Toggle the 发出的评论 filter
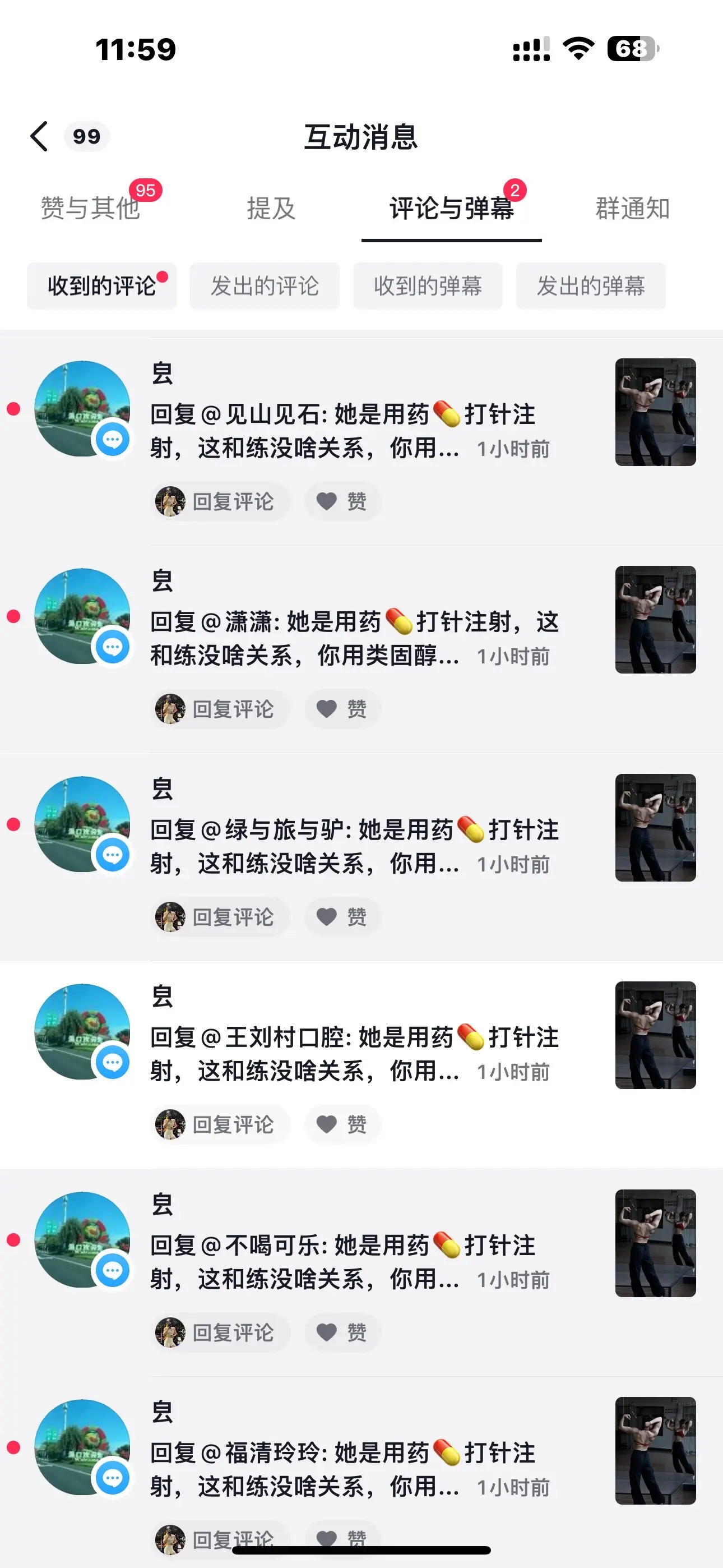 click(x=264, y=286)
